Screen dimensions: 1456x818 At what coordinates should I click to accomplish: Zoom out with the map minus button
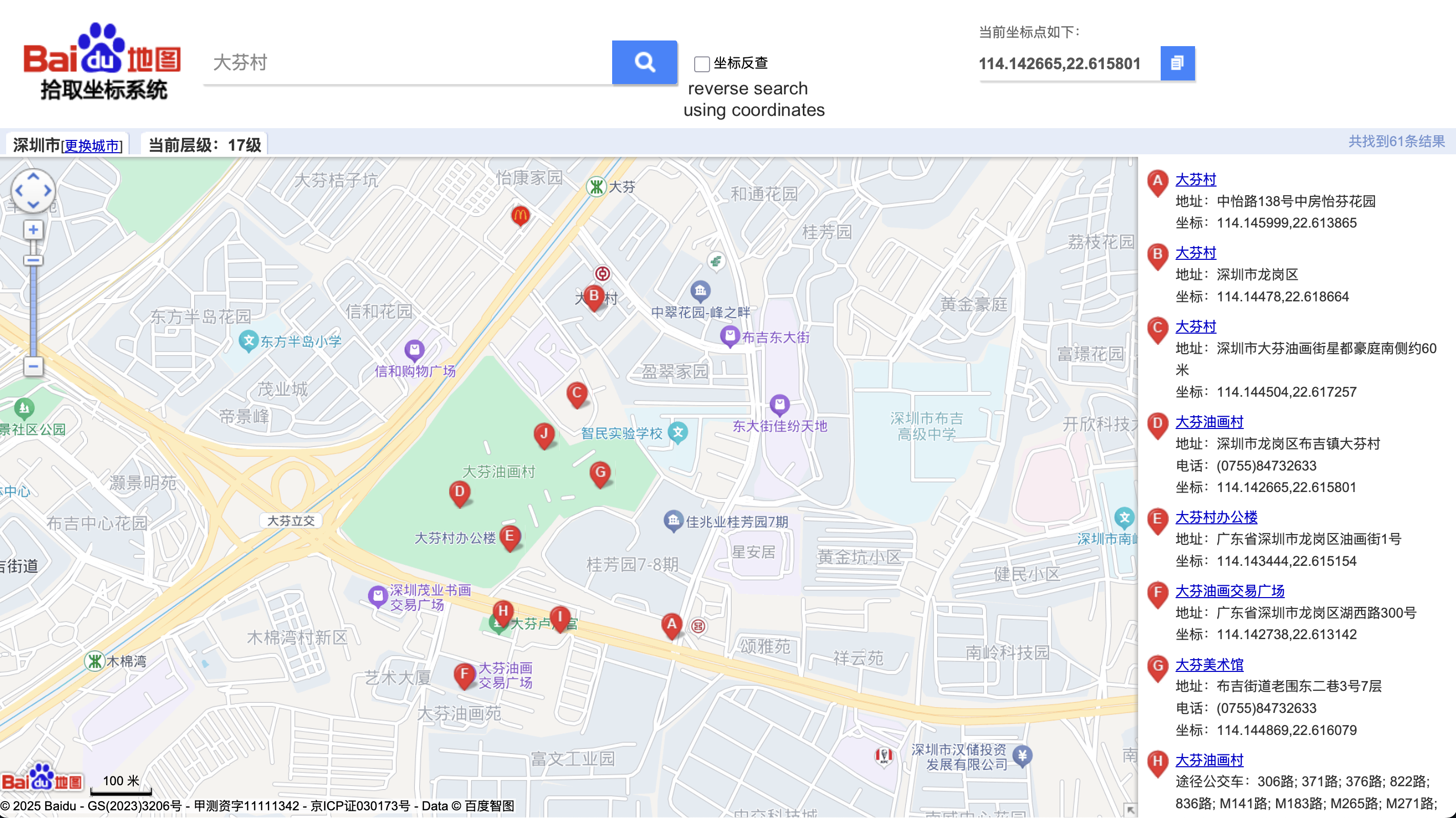click(33, 366)
